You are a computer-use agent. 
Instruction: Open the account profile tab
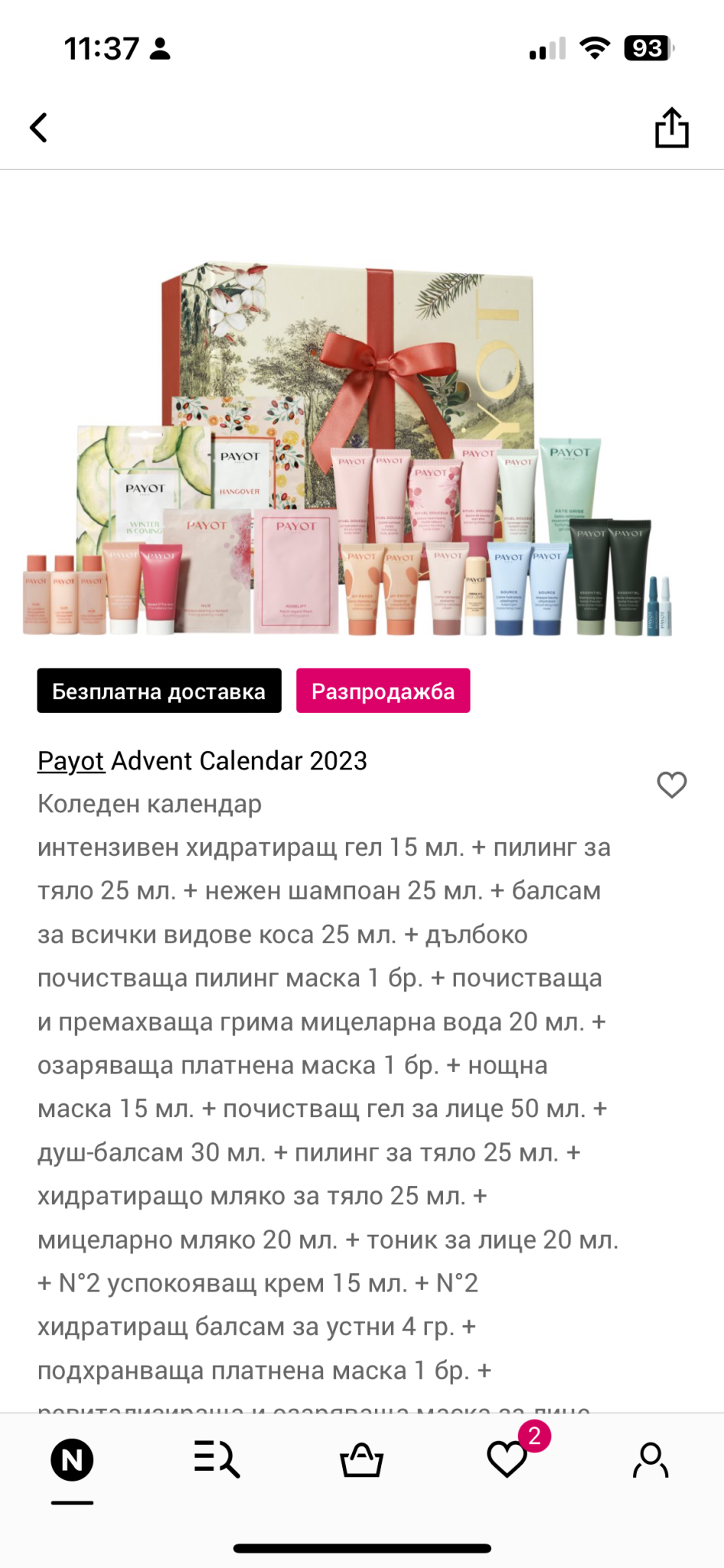(x=651, y=1459)
